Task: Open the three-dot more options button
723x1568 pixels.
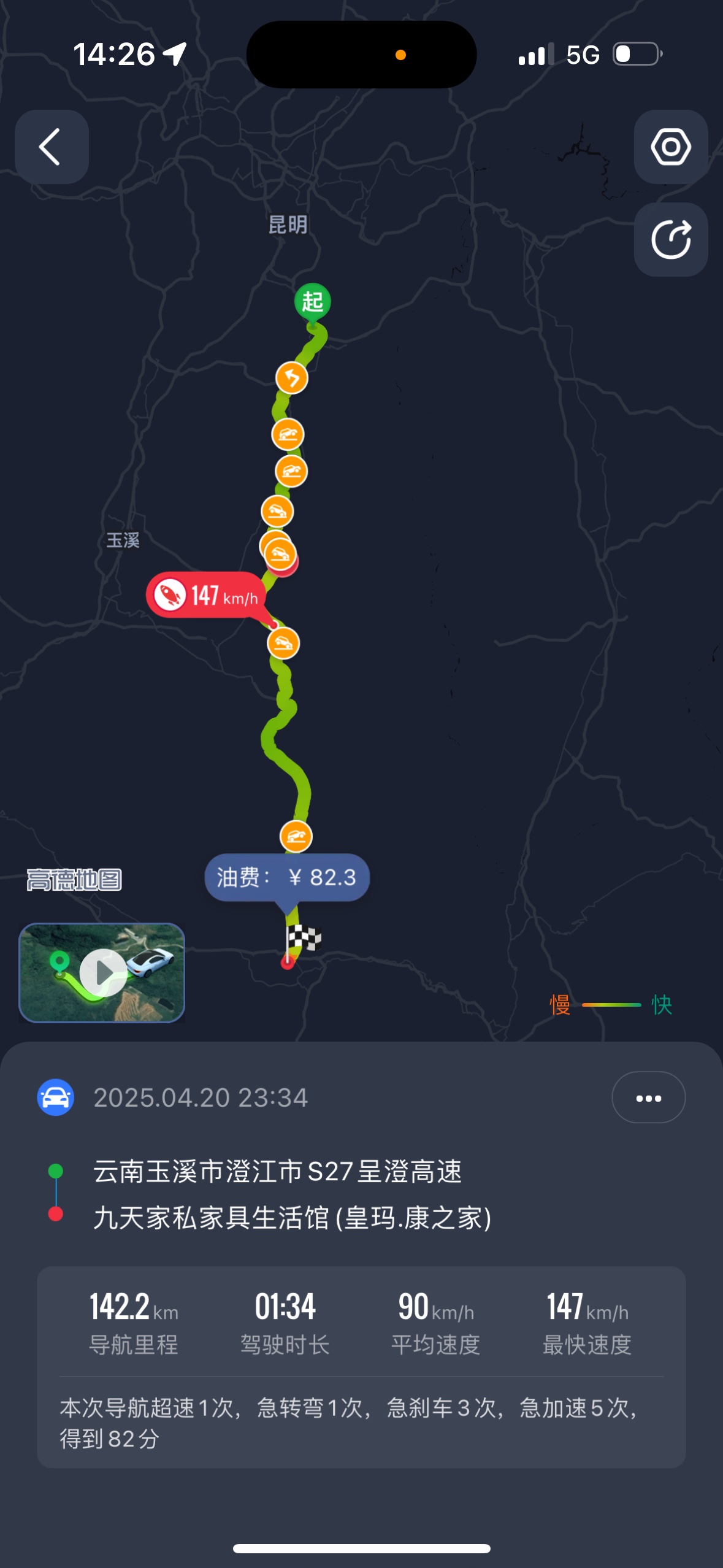Action: (648, 1097)
